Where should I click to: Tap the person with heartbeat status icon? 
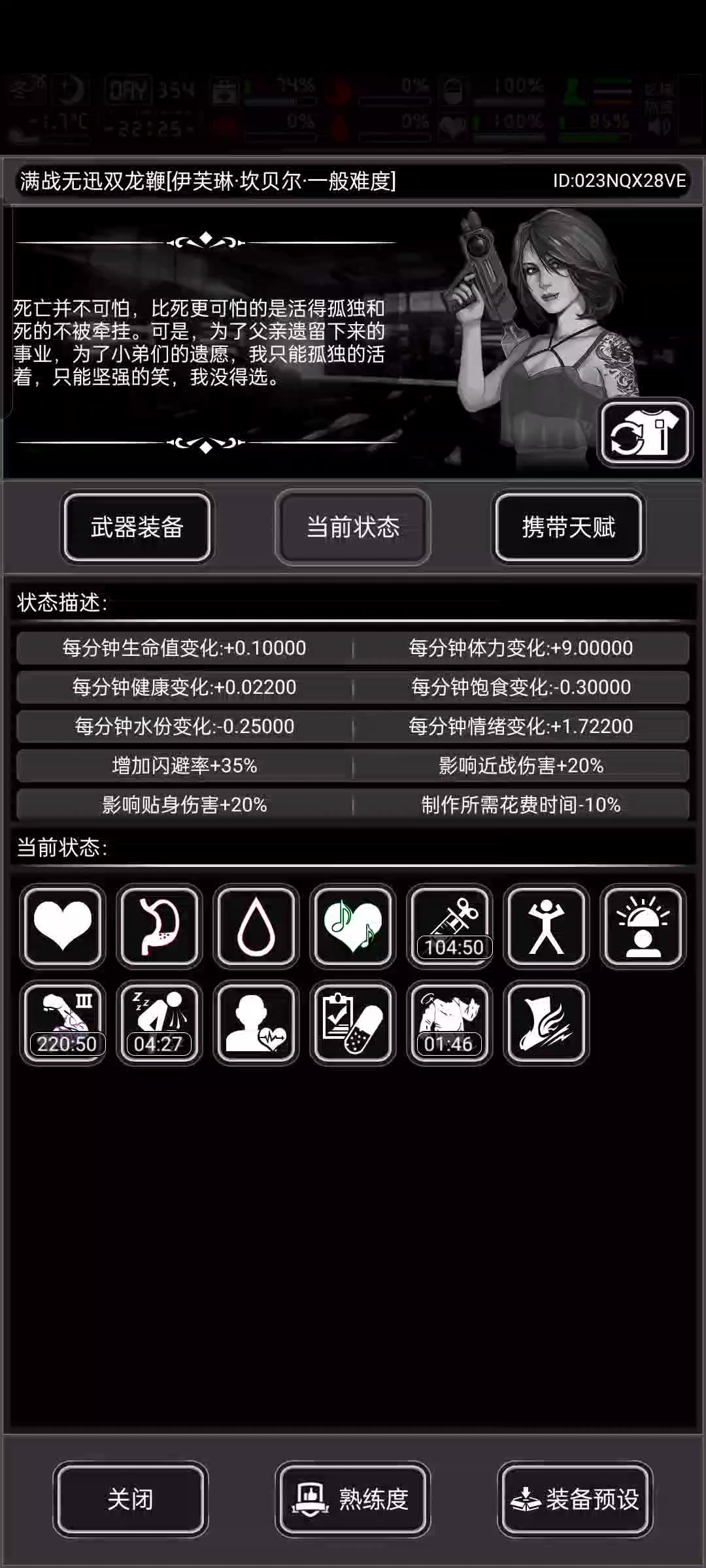(x=256, y=1022)
